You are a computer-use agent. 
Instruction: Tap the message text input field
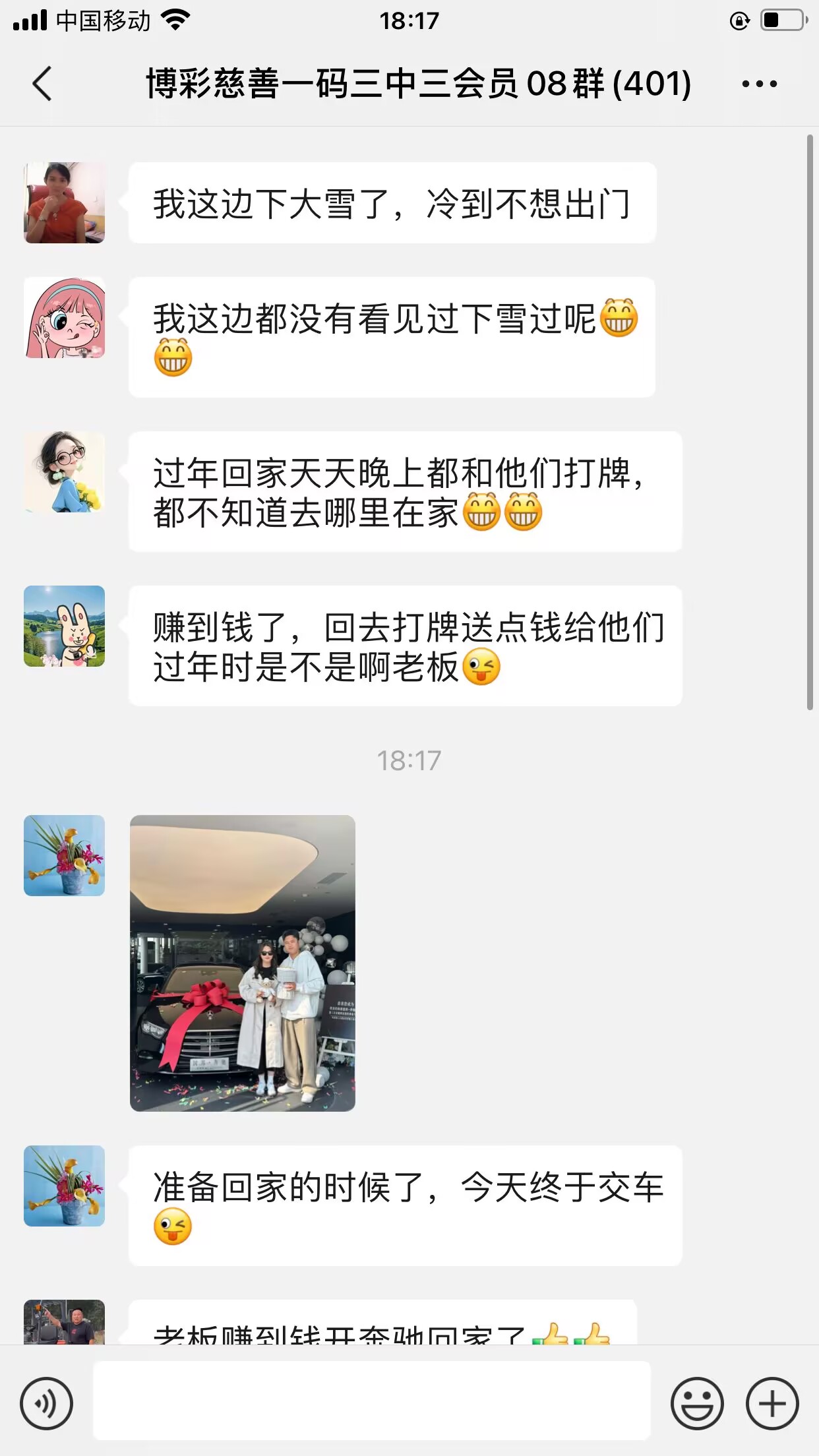click(371, 1401)
